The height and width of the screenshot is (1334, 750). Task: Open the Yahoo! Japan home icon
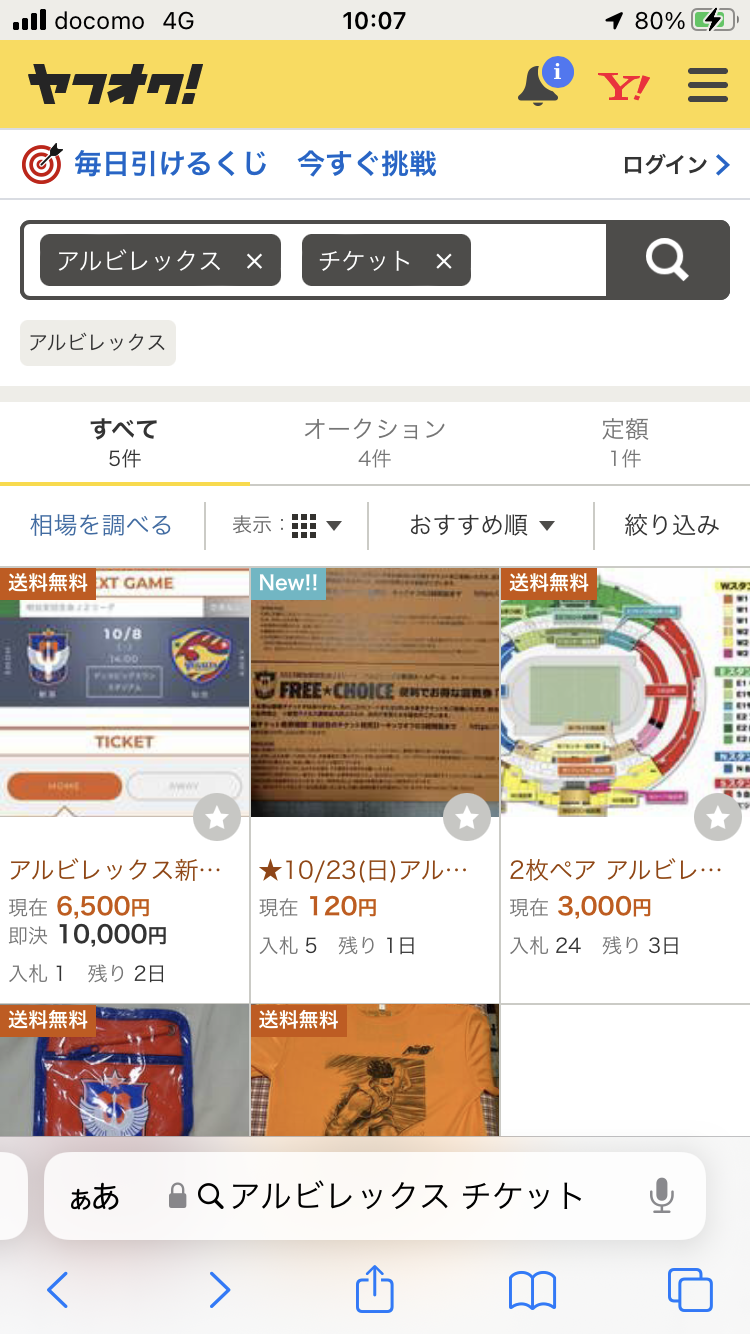pyautogui.click(x=623, y=86)
